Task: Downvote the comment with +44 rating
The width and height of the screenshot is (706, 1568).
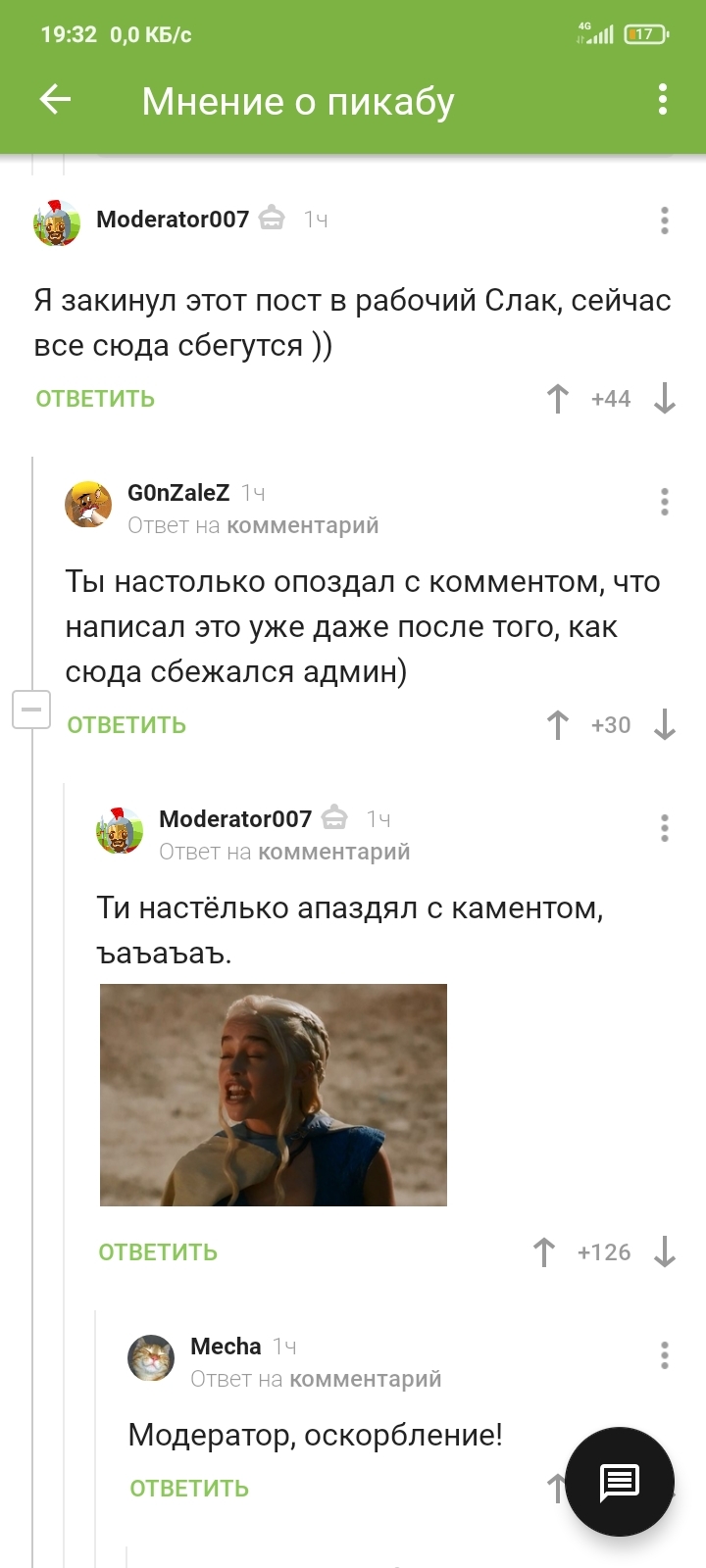Action: pyautogui.click(x=665, y=399)
